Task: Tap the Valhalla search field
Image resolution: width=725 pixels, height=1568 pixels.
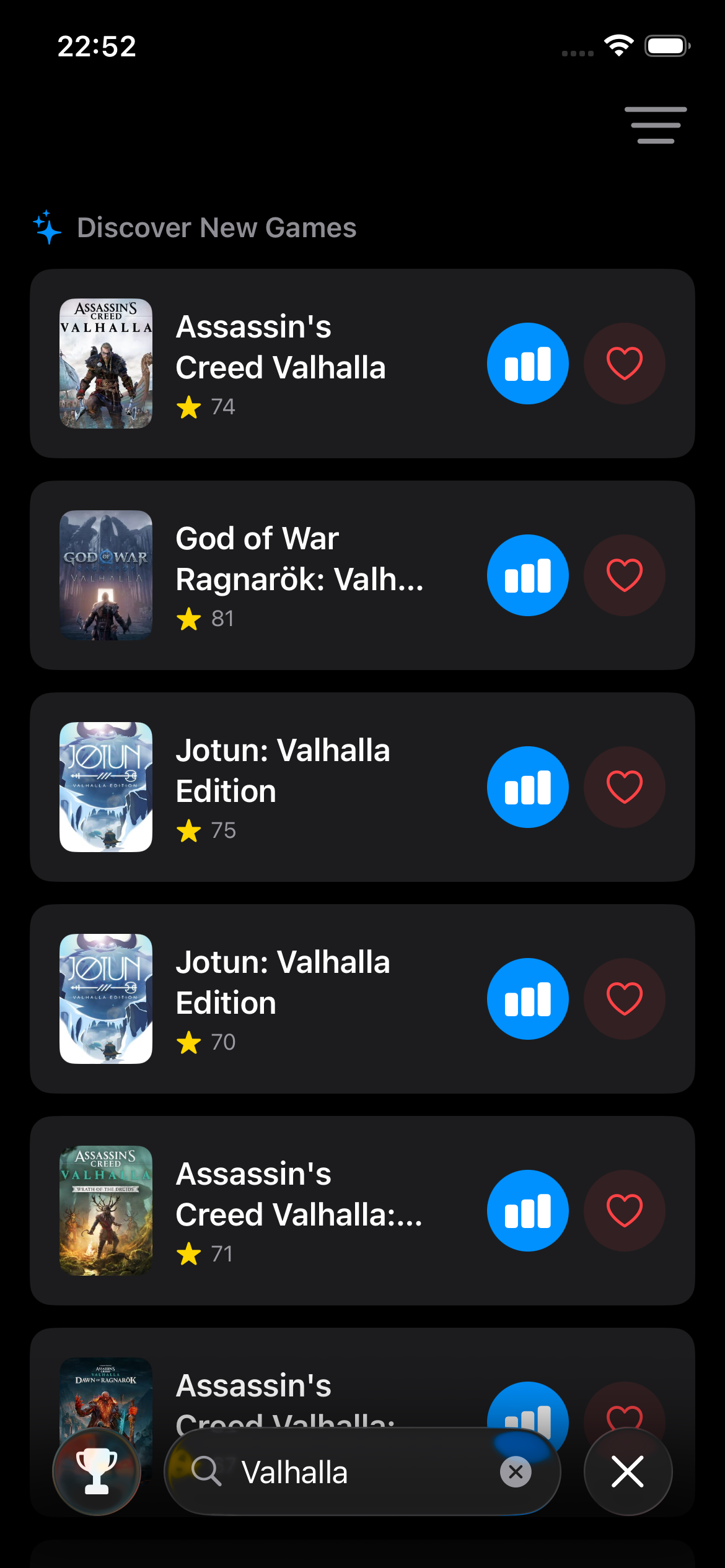Action: point(347,1472)
